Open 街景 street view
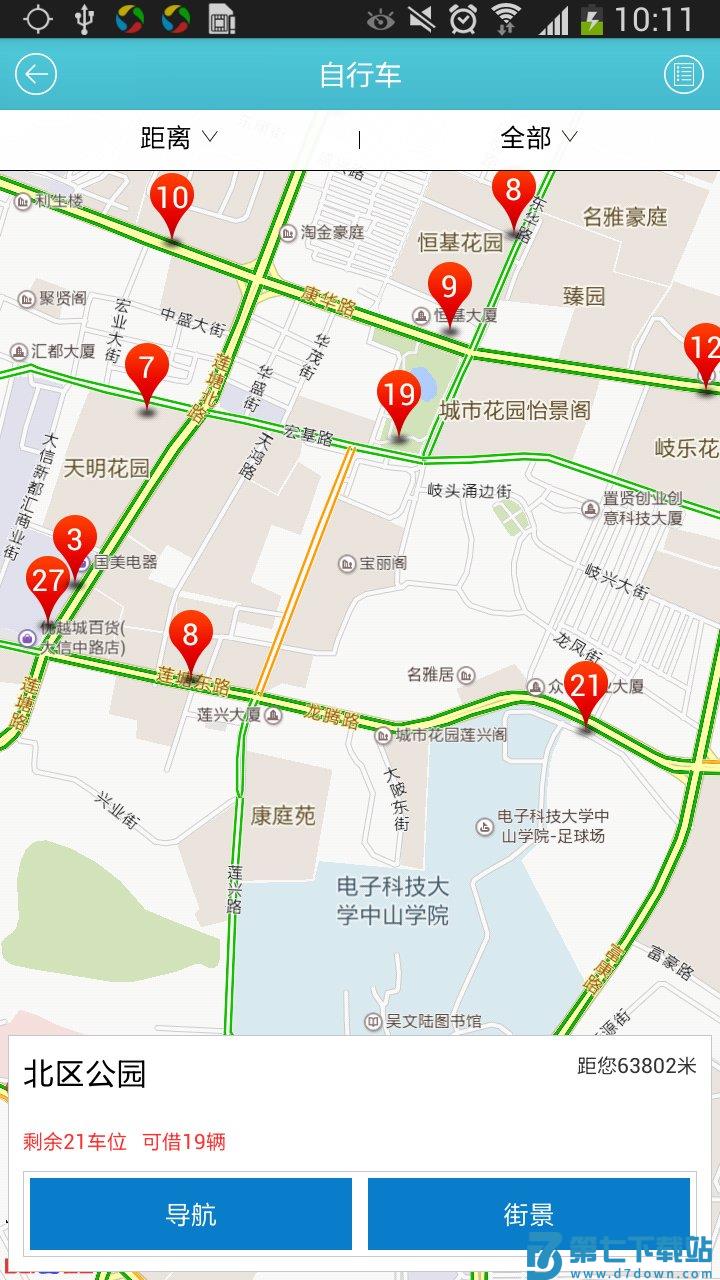Image resolution: width=720 pixels, height=1280 pixels. [x=529, y=1214]
